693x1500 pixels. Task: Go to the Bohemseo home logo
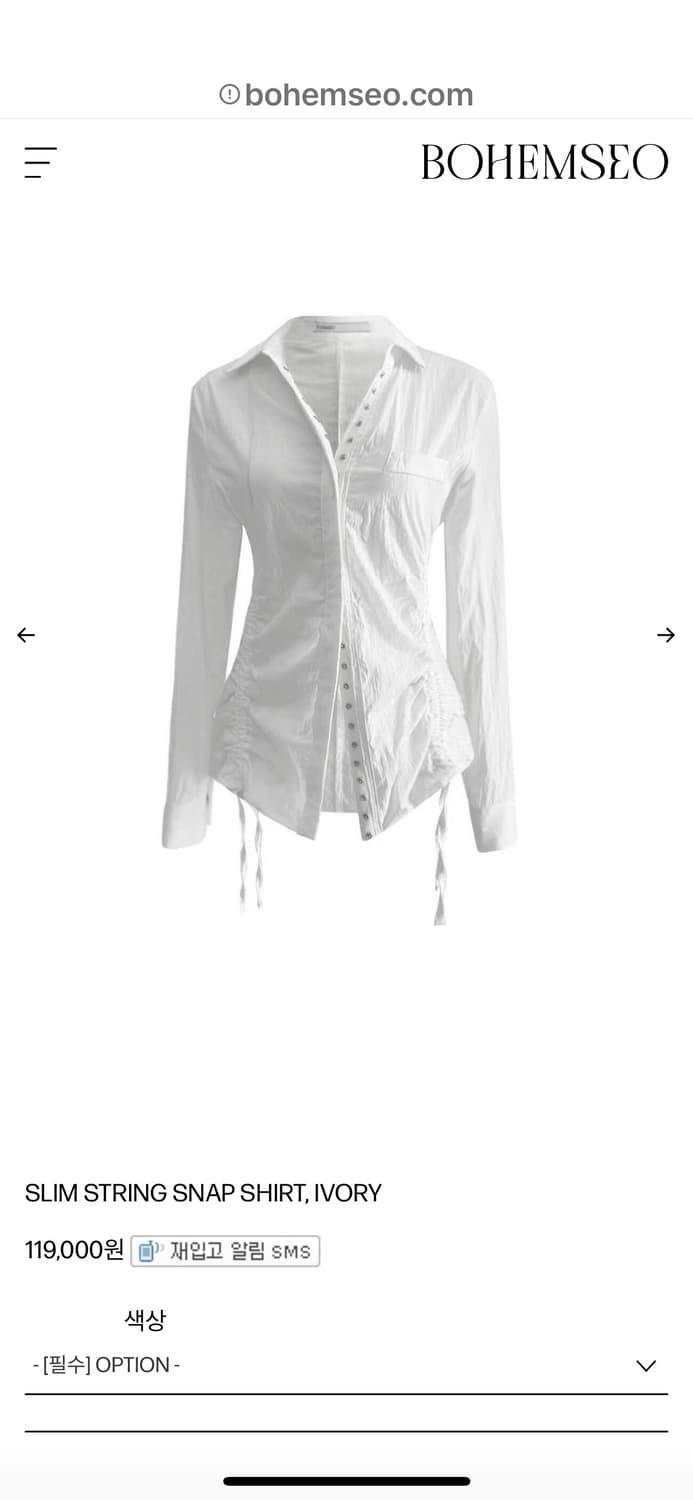(x=544, y=162)
